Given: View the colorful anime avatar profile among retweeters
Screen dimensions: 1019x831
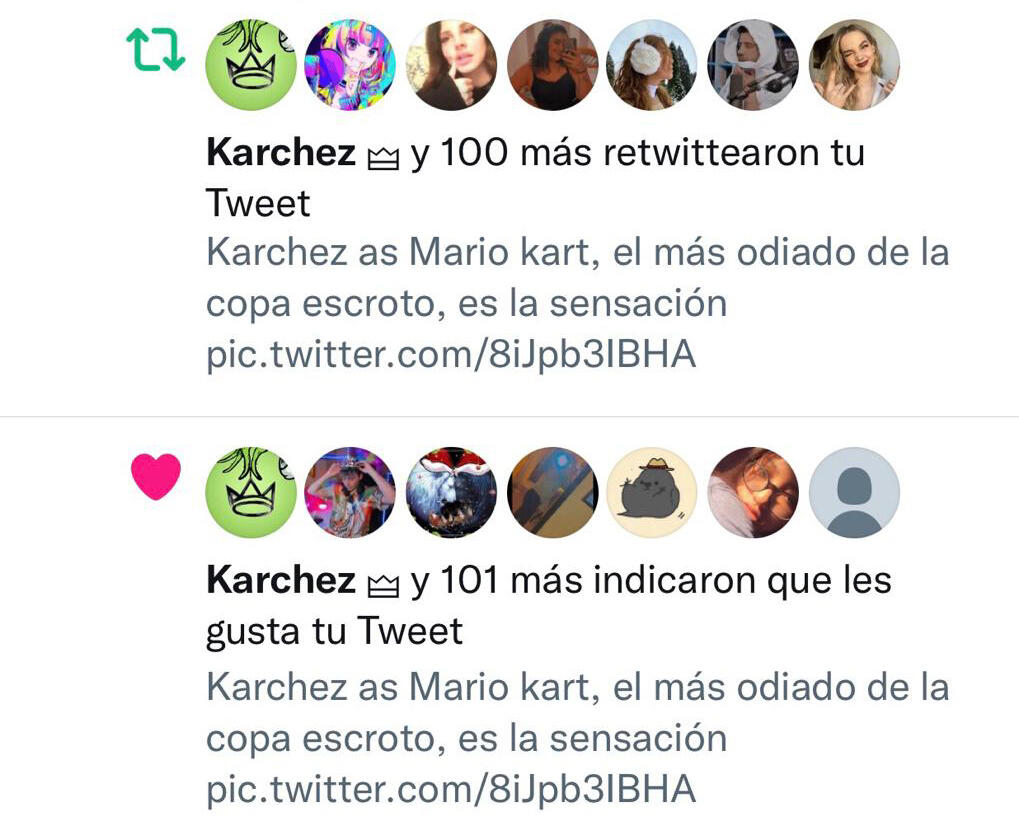Looking at the screenshot, I should (x=350, y=65).
